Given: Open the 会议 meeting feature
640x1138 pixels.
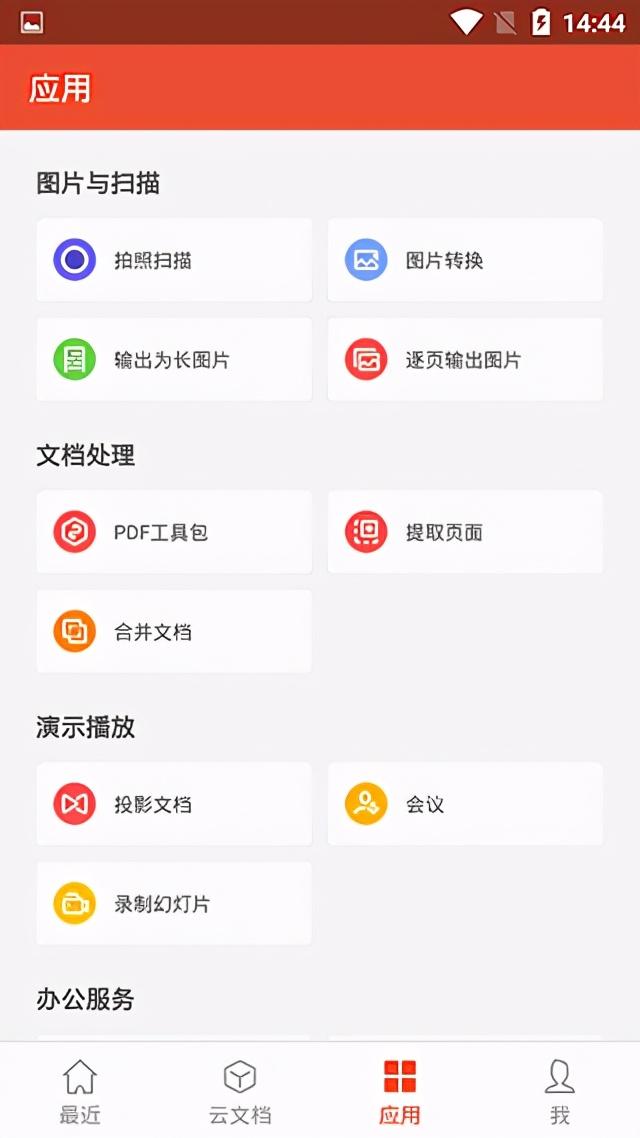Looking at the screenshot, I should coord(465,803).
